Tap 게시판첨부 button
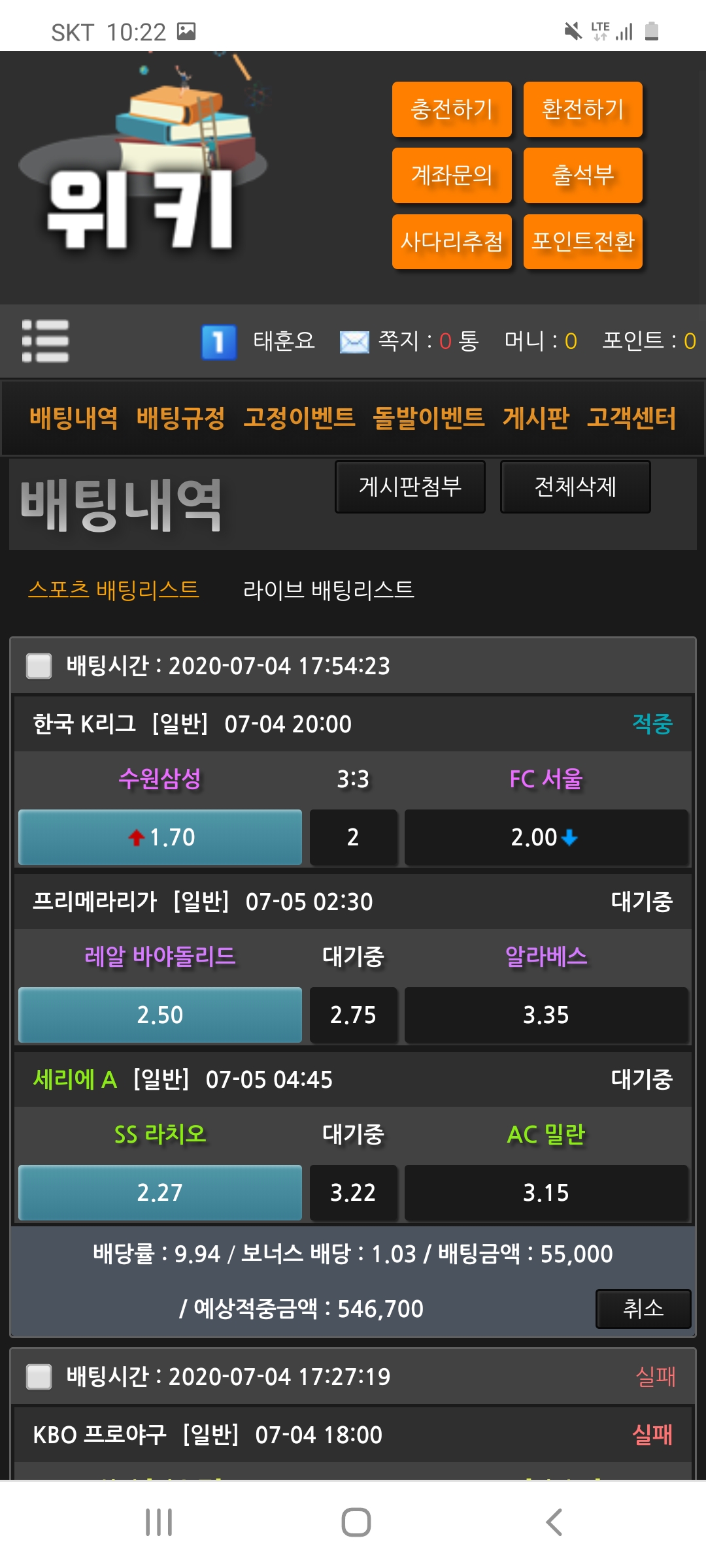The image size is (706, 1568). tap(410, 487)
